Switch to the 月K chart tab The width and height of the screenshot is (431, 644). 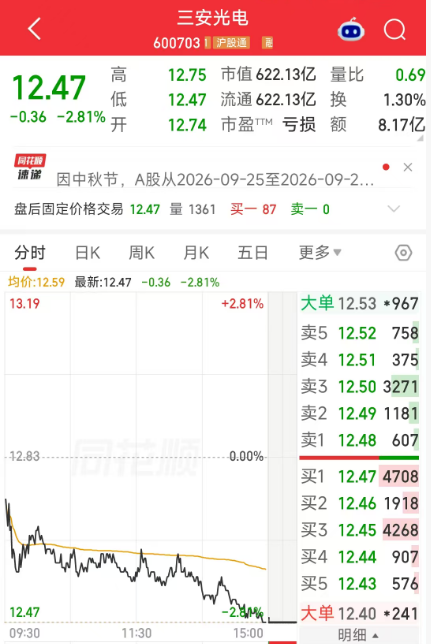[196, 253]
